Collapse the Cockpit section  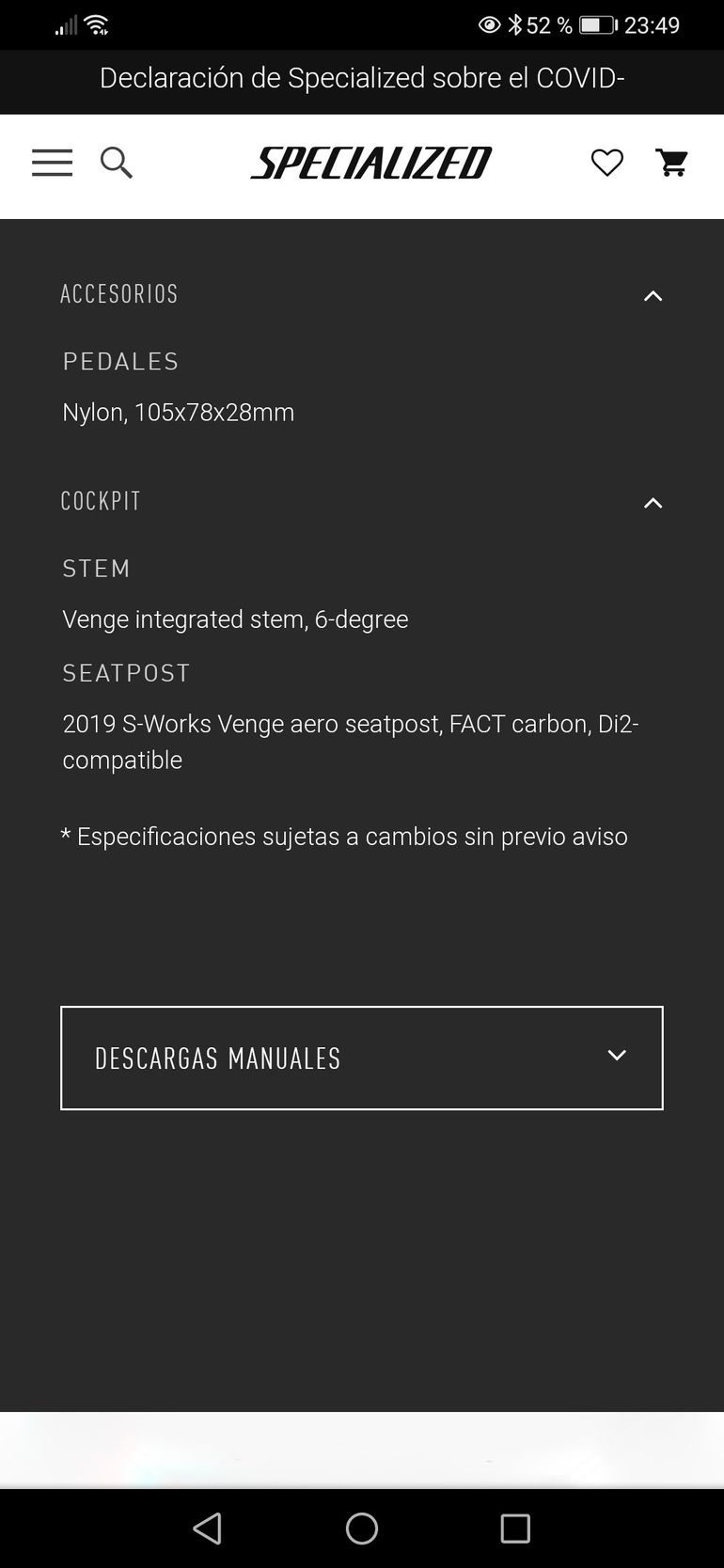pos(653,503)
